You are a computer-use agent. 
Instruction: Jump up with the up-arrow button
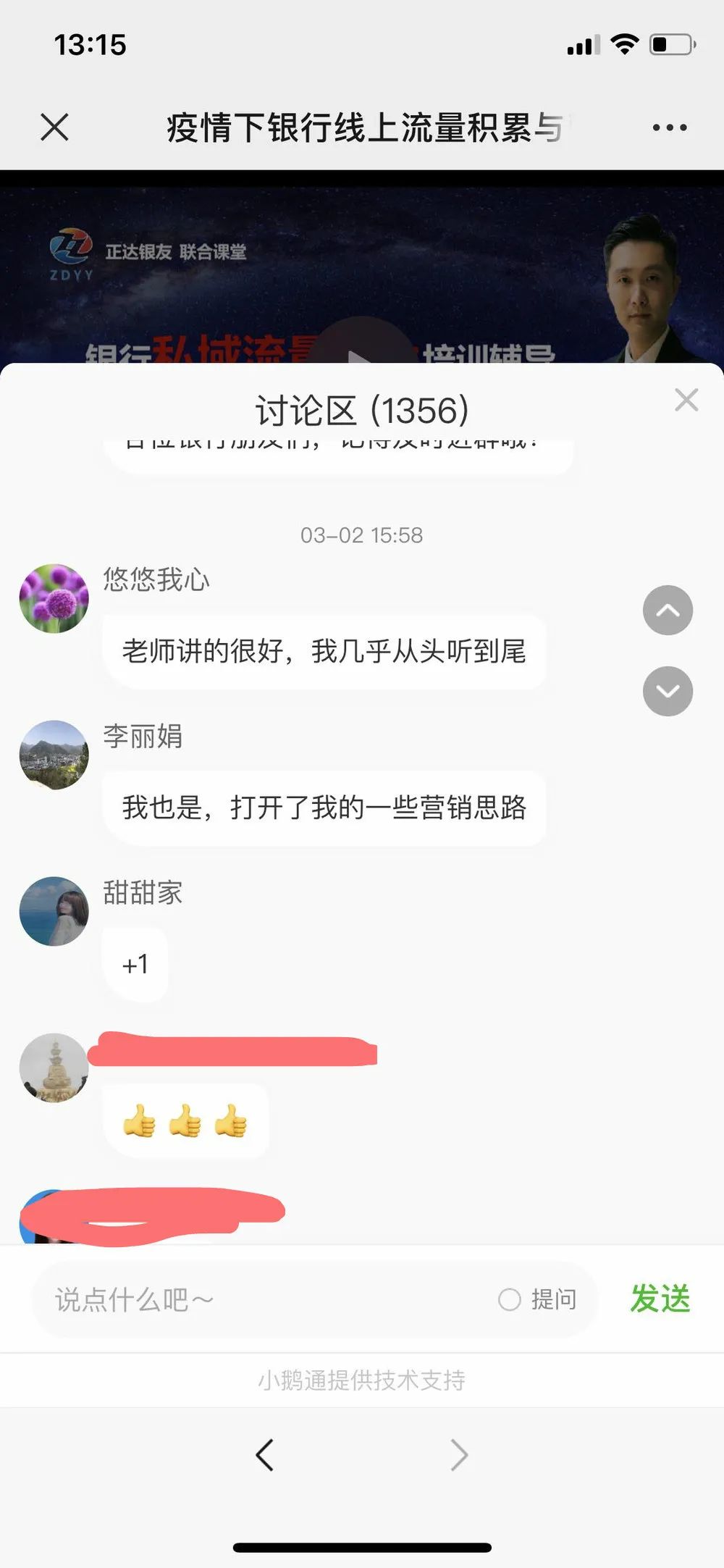click(668, 611)
